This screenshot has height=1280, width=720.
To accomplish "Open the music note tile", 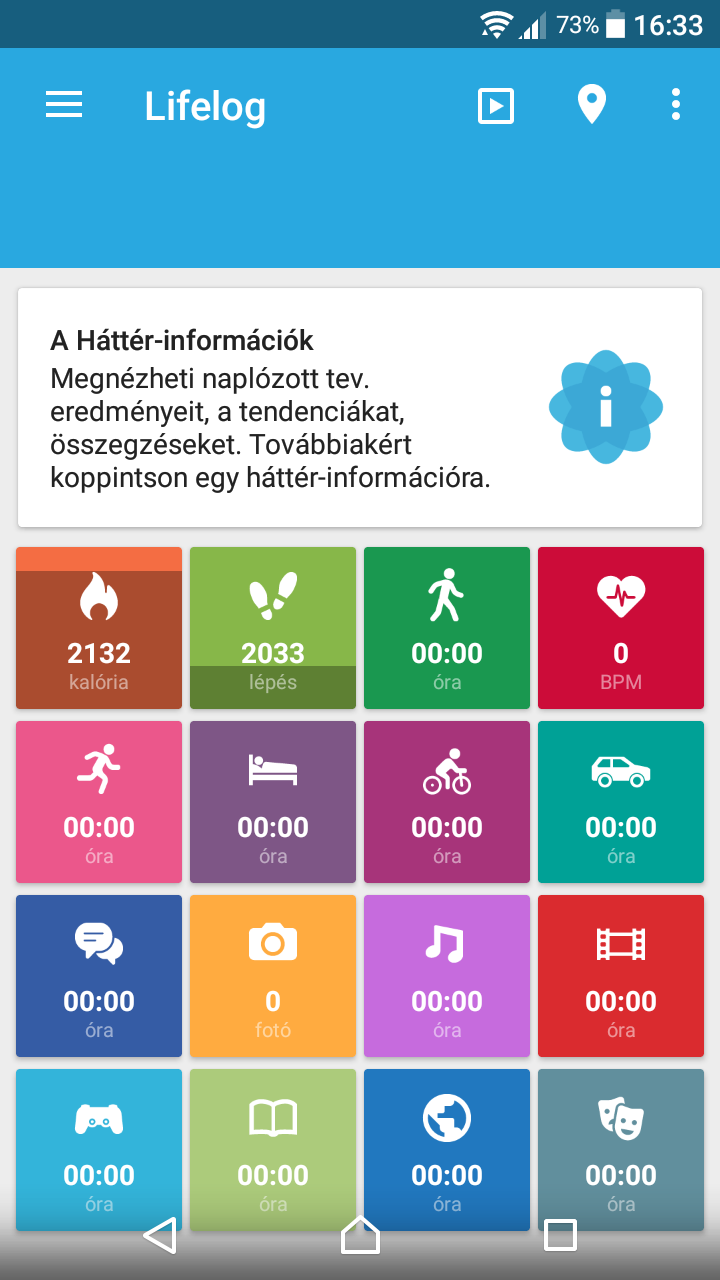I will pyautogui.click(x=447, y=976).
